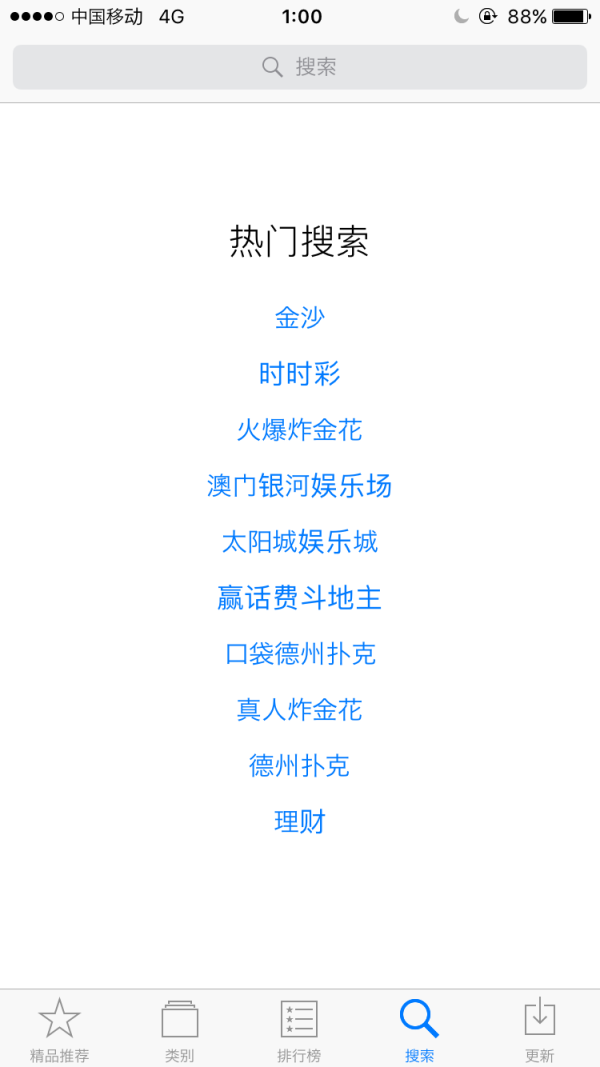The image size is (600, 1067).
Task: Tap the 搜索 search field
Action: coord(300,67)
